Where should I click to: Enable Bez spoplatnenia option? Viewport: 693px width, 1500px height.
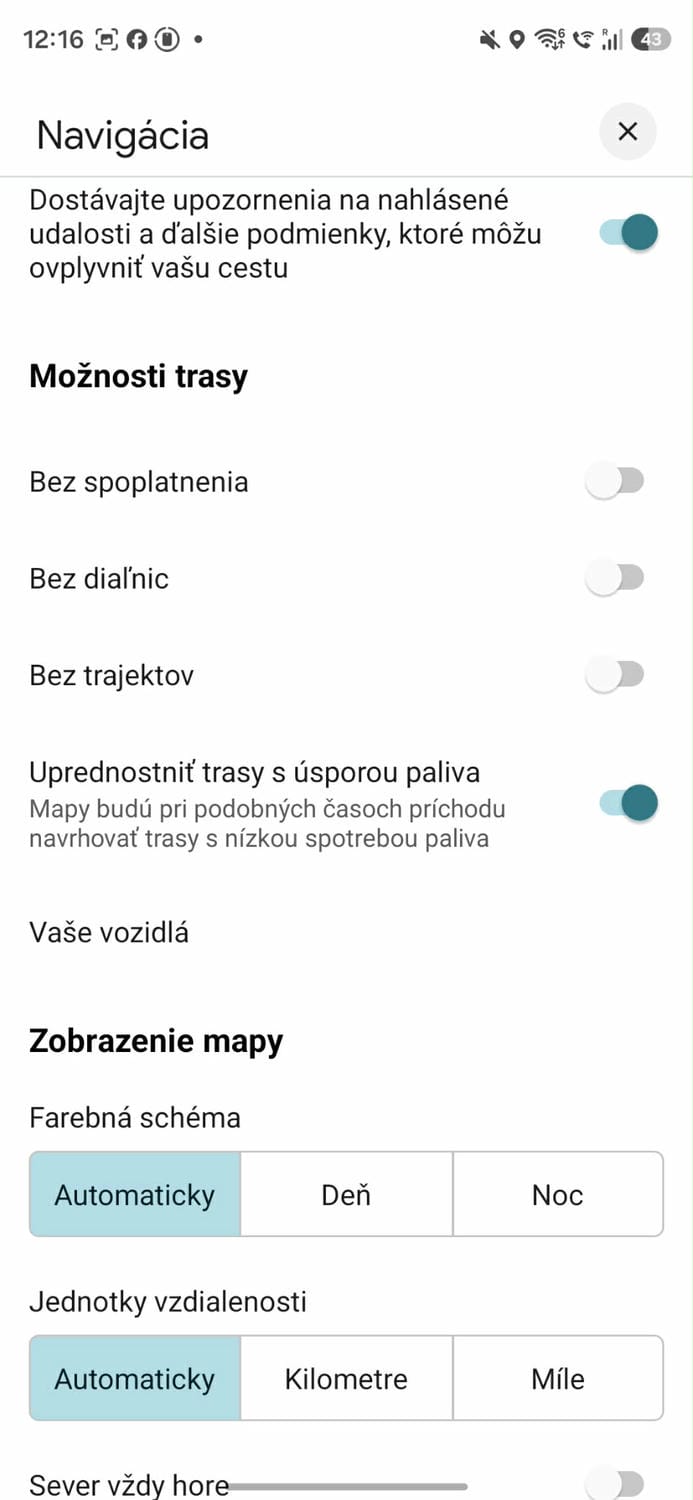[x=616, y=482]
